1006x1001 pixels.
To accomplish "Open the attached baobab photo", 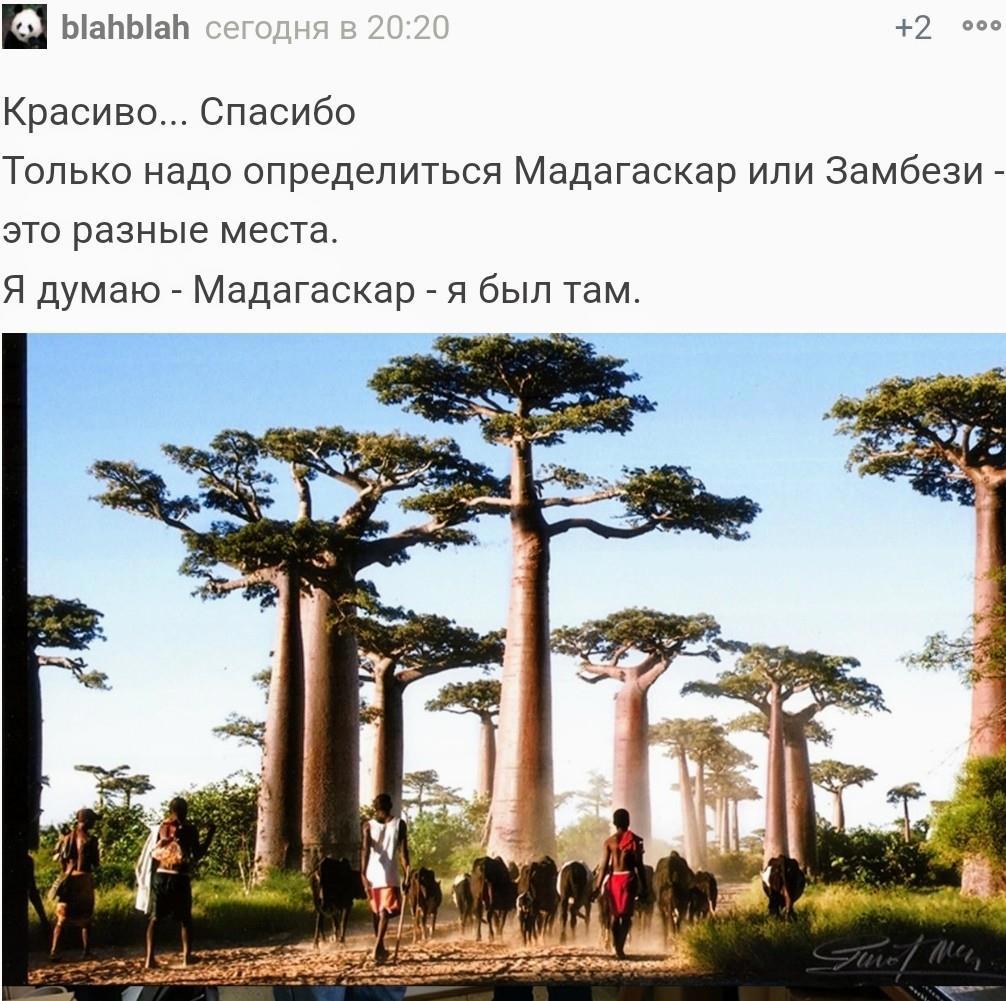I will coord(503,660).
